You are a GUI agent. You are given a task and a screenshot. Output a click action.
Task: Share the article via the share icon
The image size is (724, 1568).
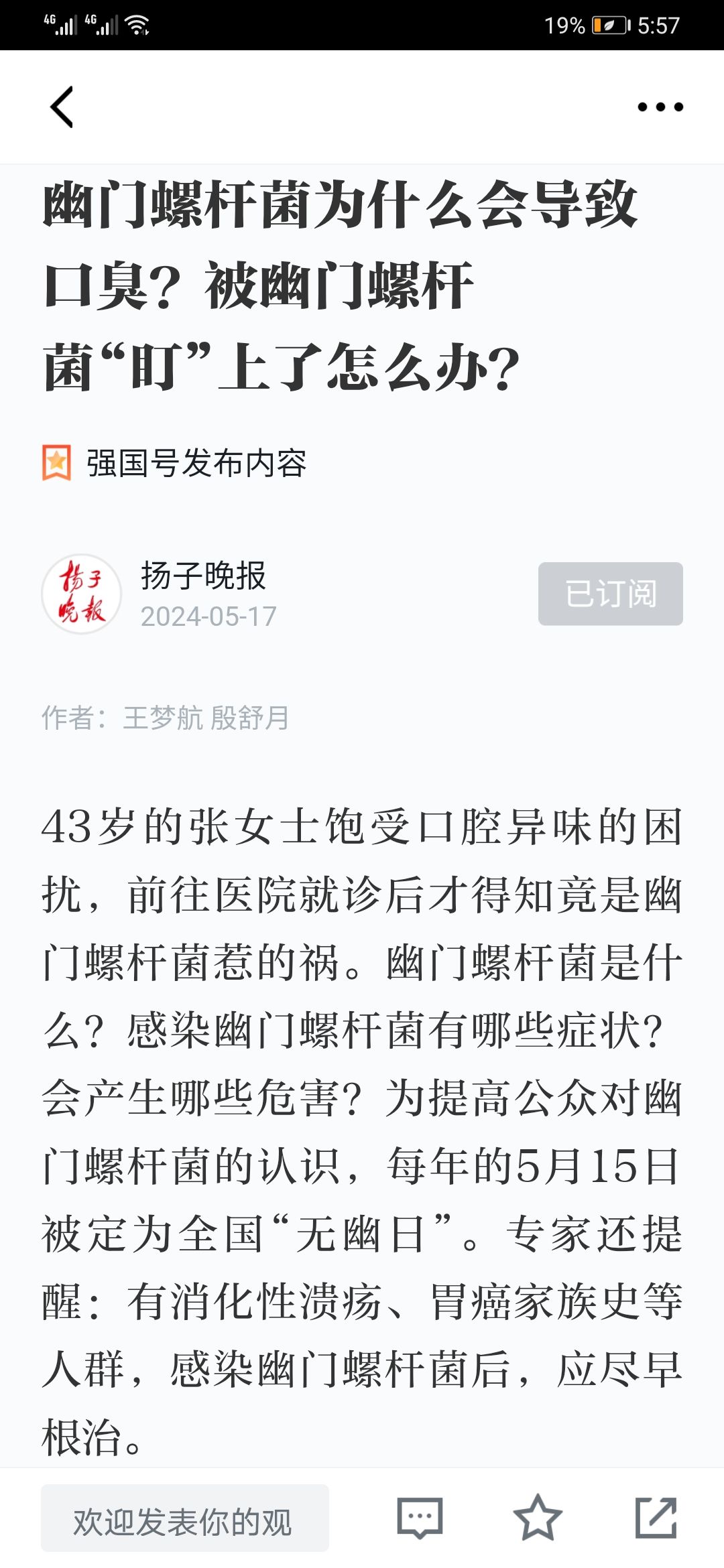(x=656, y=1517)
